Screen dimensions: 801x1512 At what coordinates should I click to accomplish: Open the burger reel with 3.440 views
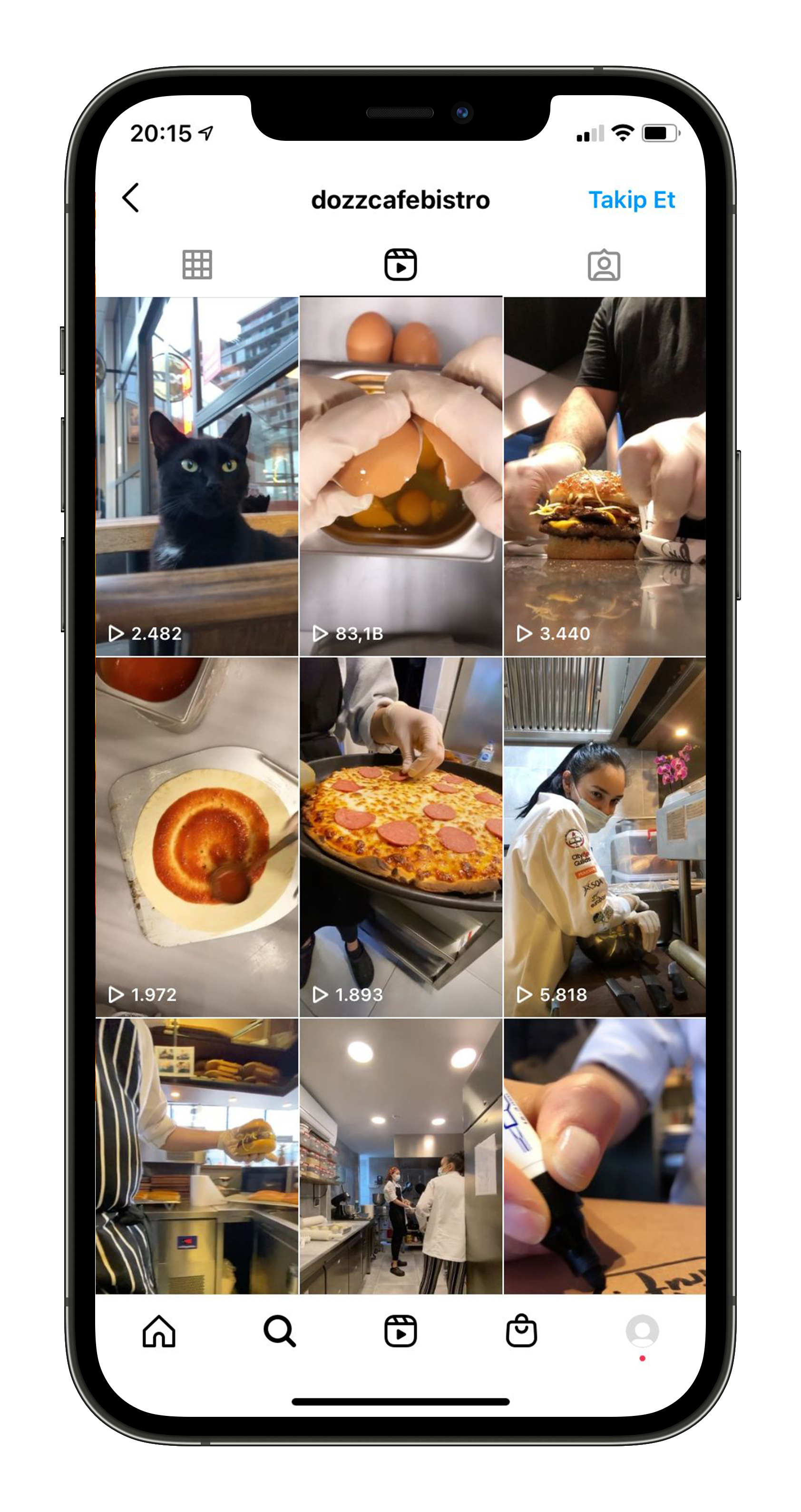click(605, 476)
